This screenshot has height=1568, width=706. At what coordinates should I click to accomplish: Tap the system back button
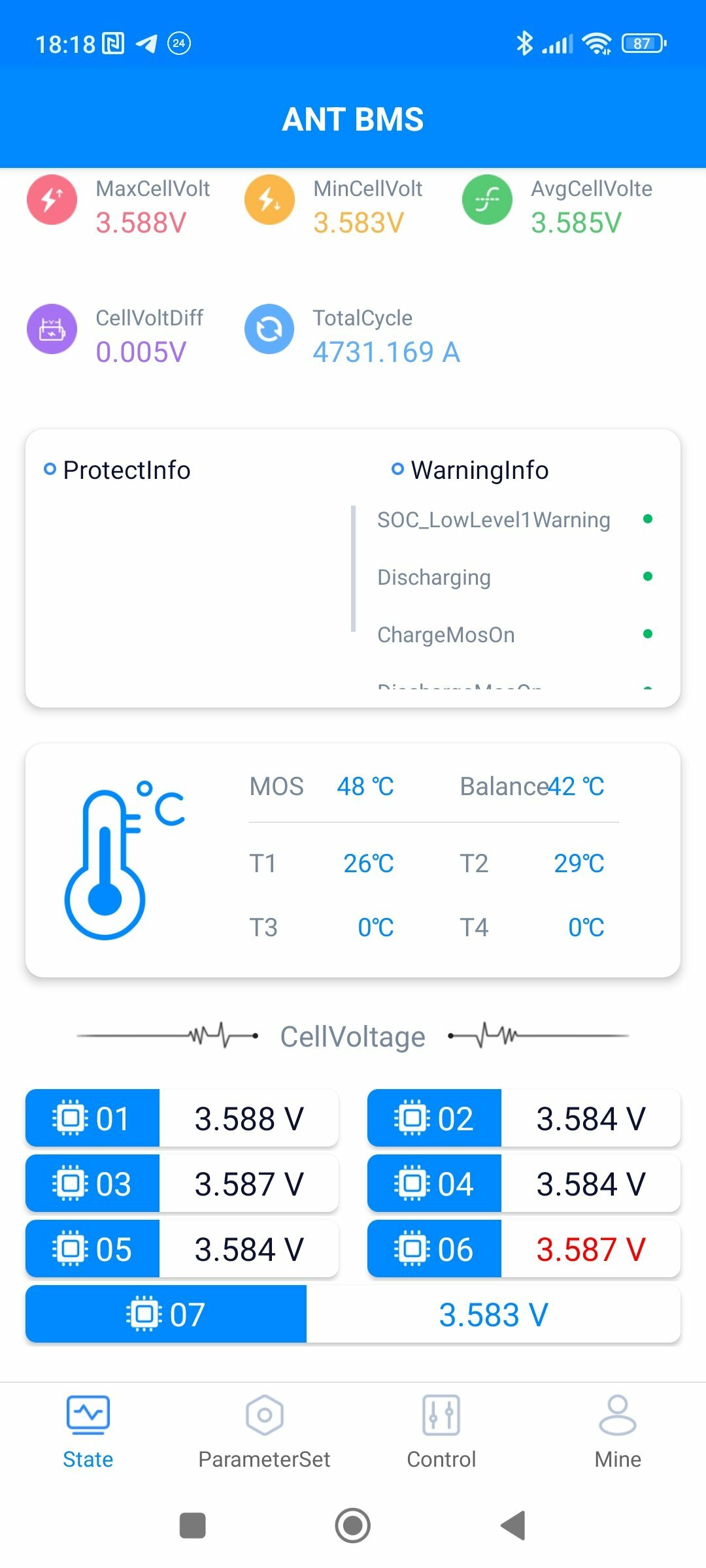point(513,1526)
